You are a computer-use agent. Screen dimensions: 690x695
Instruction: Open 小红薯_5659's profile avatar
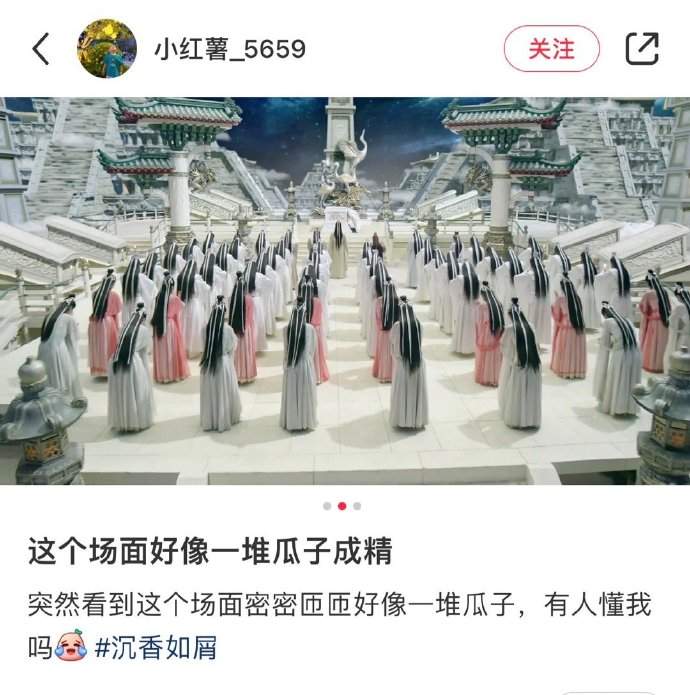coord(107,48)
